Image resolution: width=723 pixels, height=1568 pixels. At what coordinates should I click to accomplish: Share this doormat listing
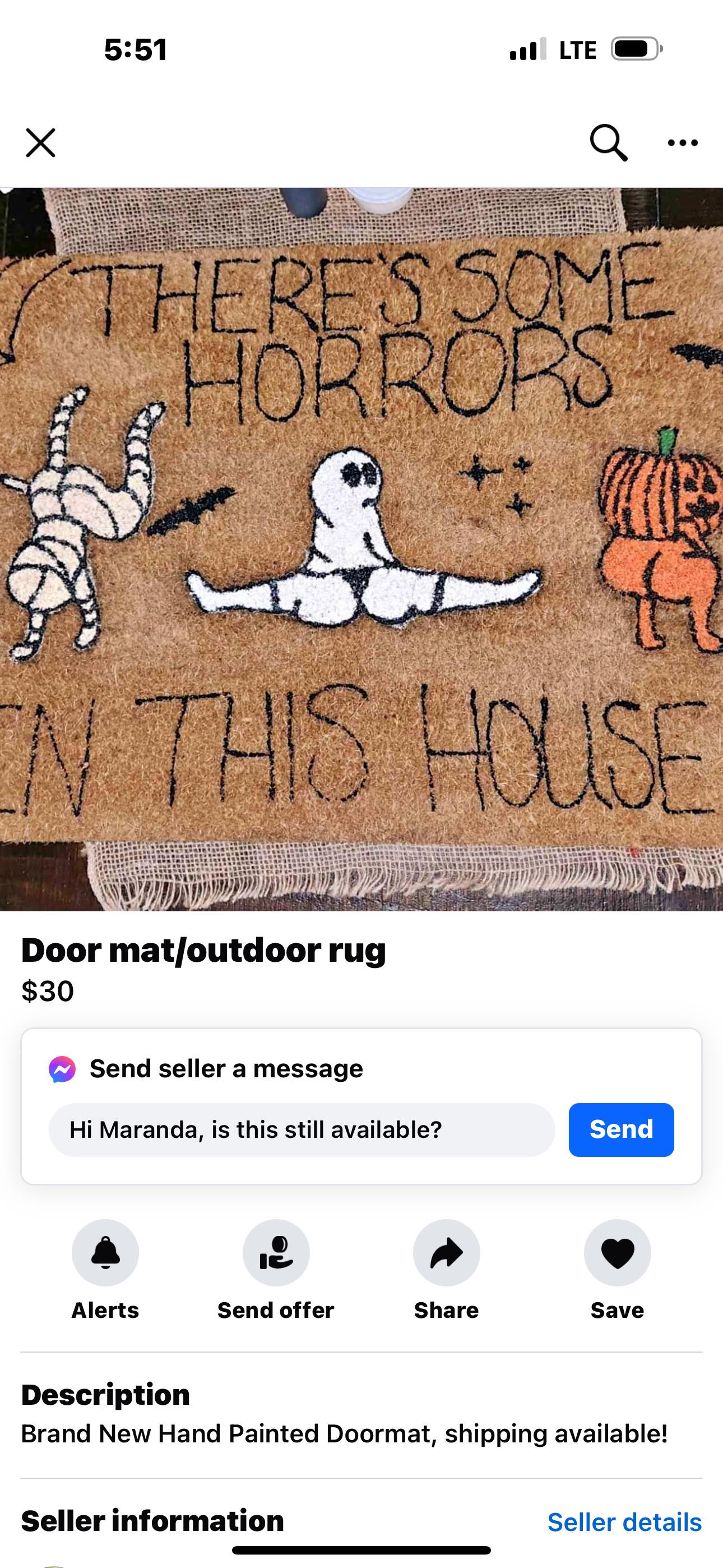tap(446, 1253)
